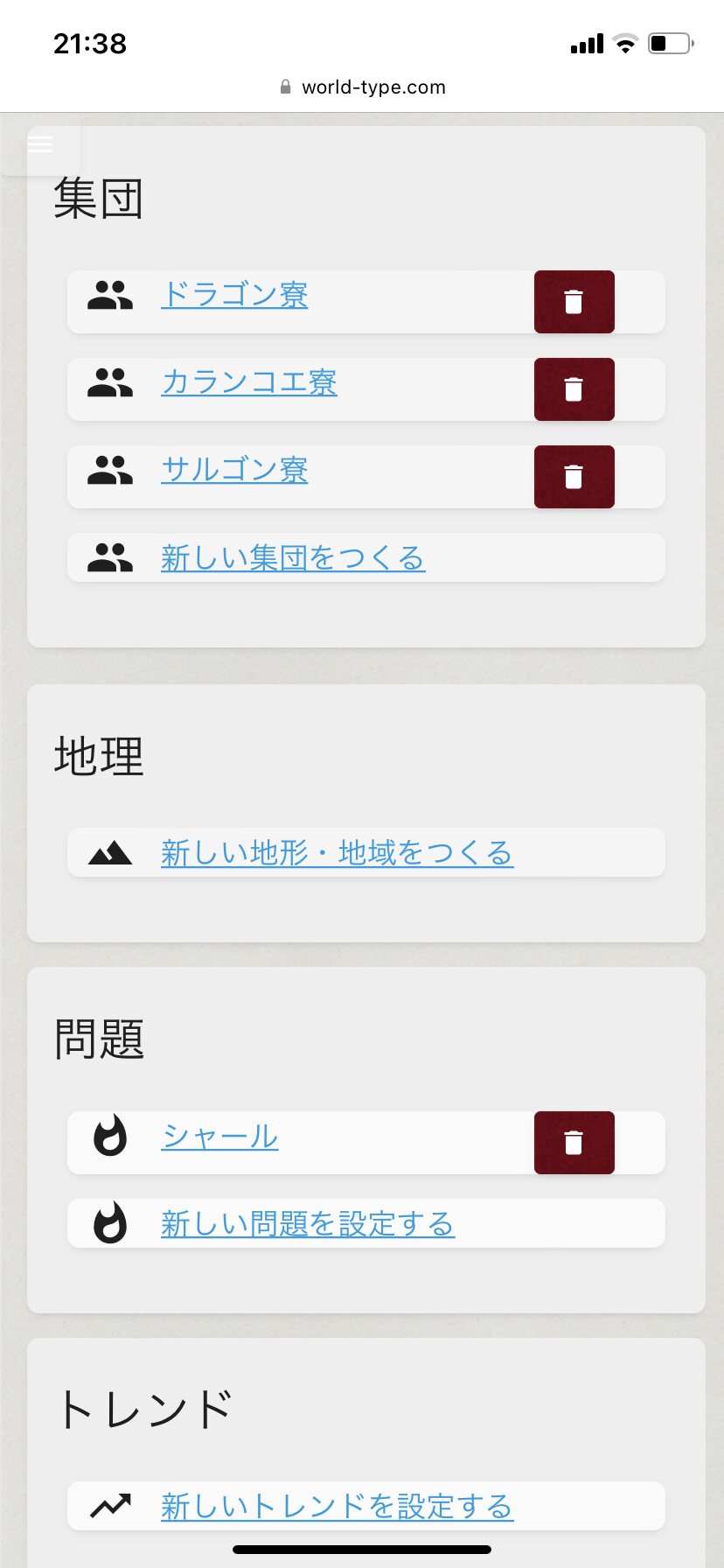Tap 新しい集団をつくる to create group
This screenshot has height=1568, width=724.
tap(293, 557)
